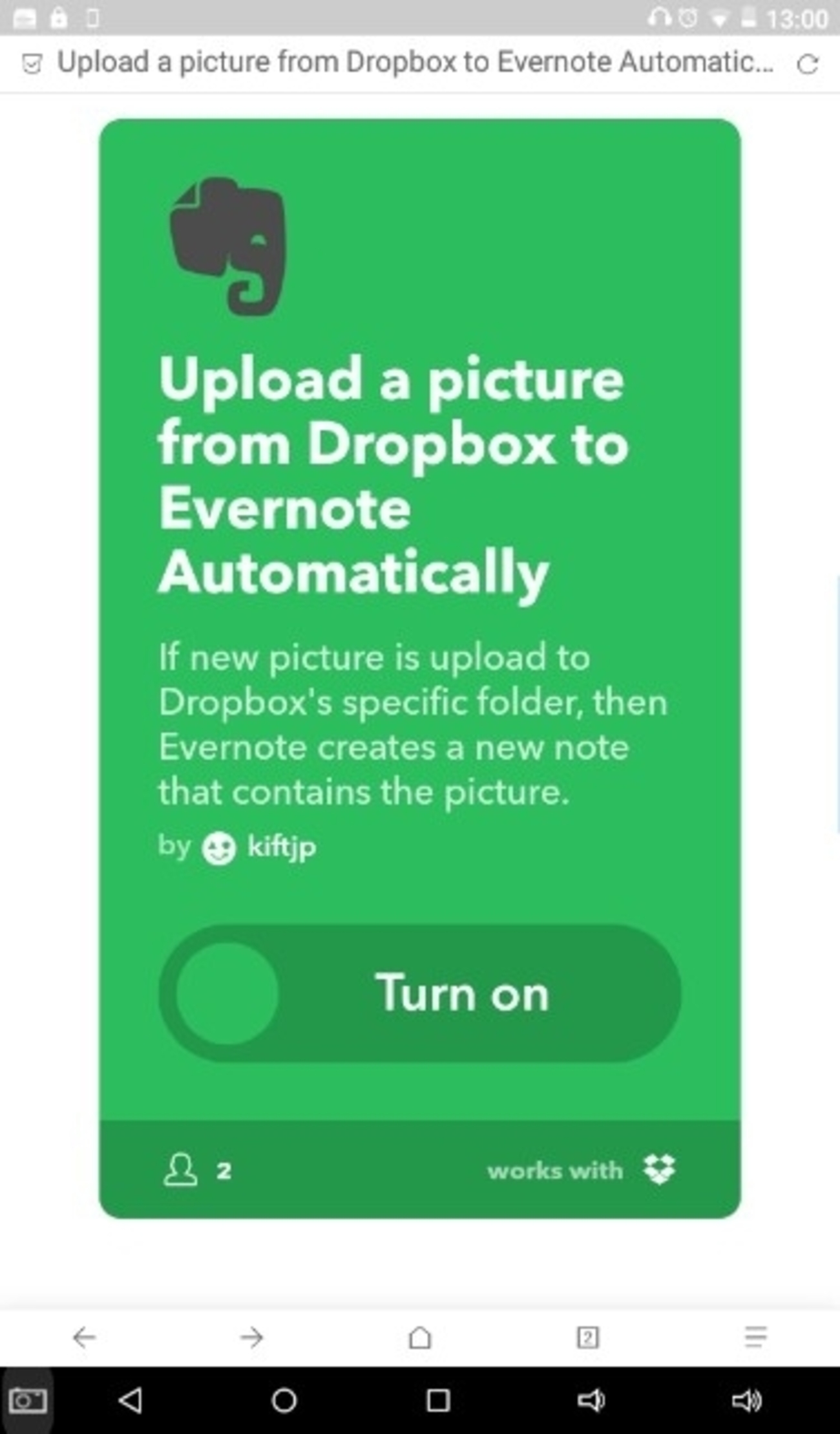
Task: Tap the address bar with the page title
Action: (x=414, y=63)
